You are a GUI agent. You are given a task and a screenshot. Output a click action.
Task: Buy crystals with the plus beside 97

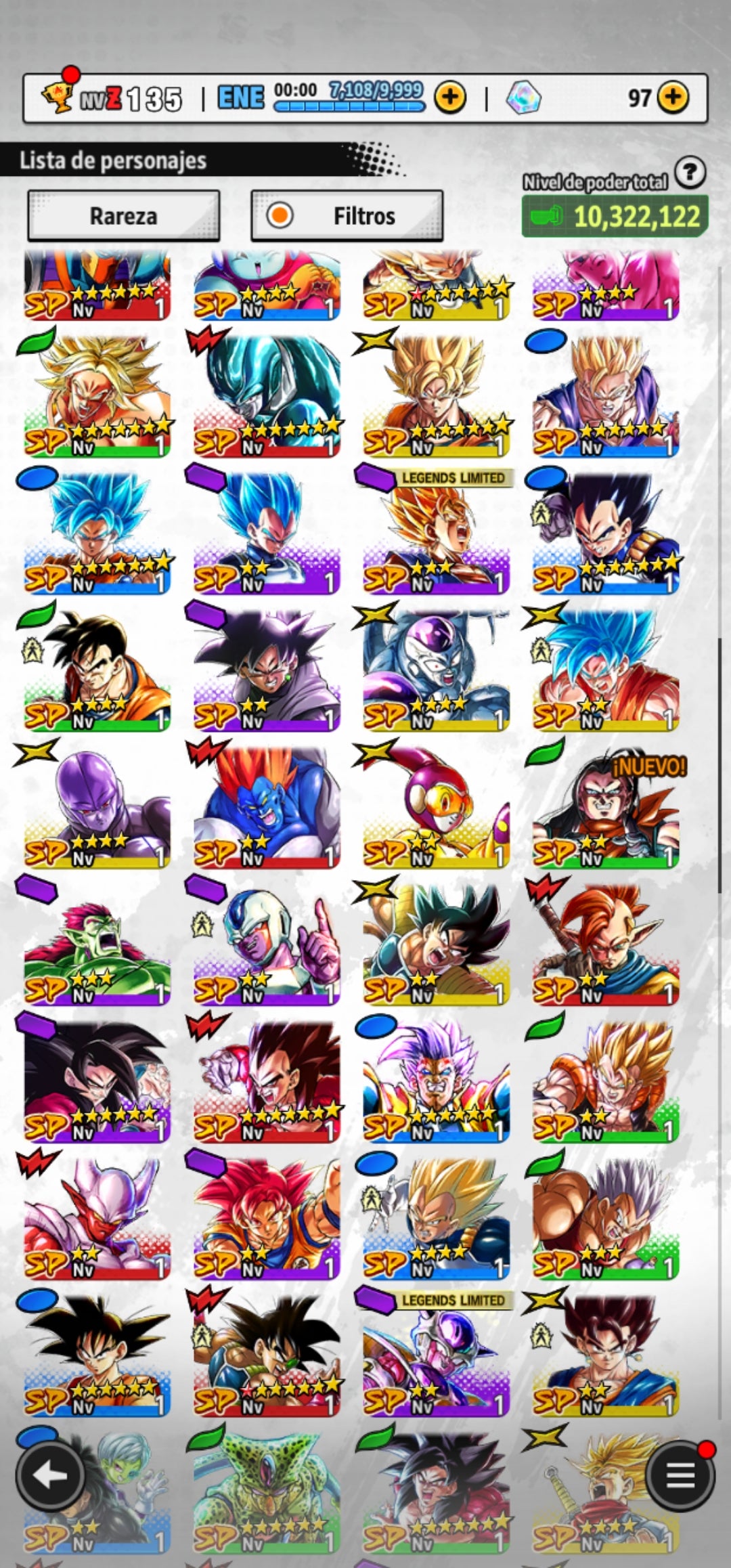(672, 97)
